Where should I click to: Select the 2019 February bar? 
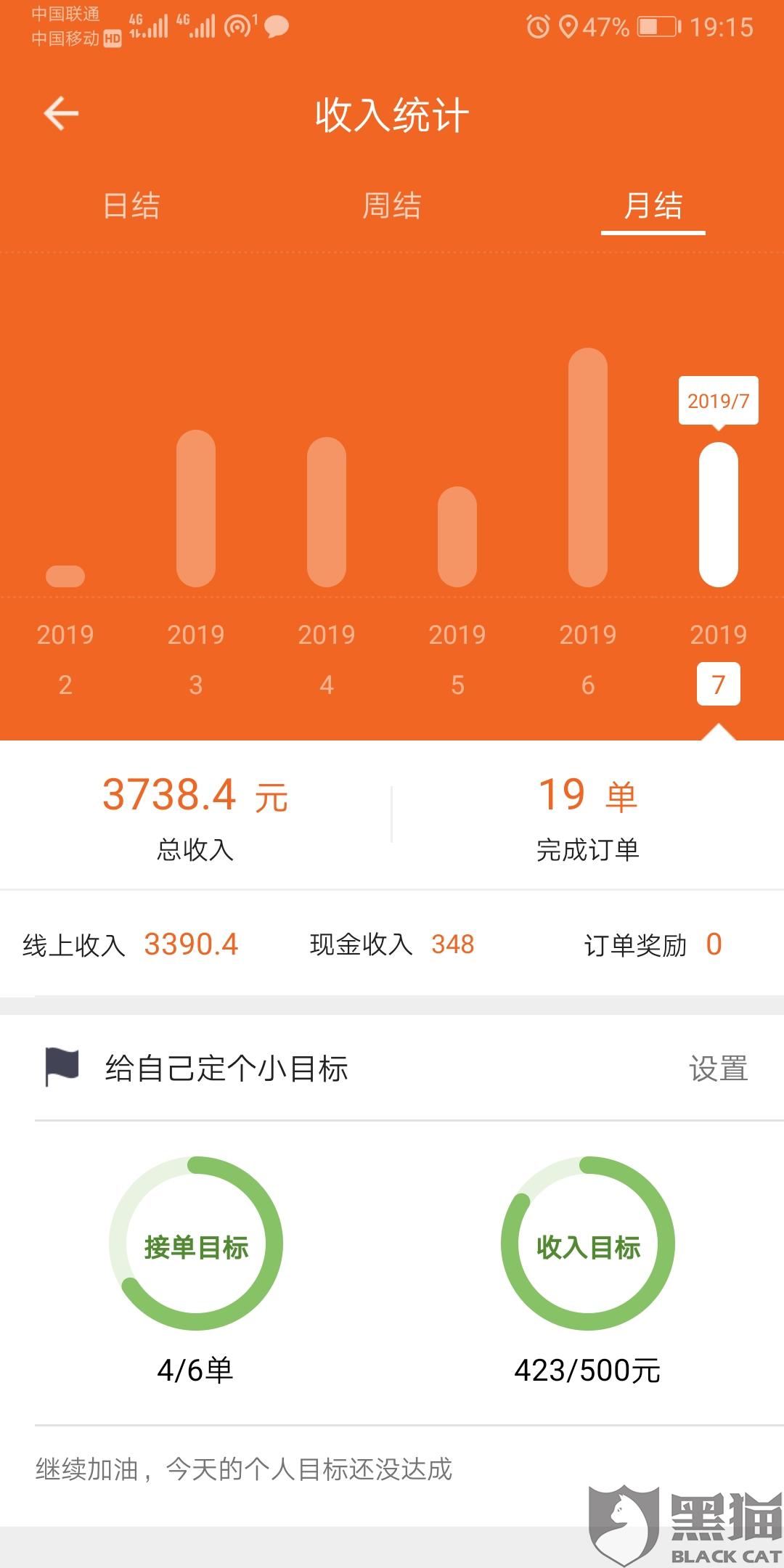click(65, 576)
